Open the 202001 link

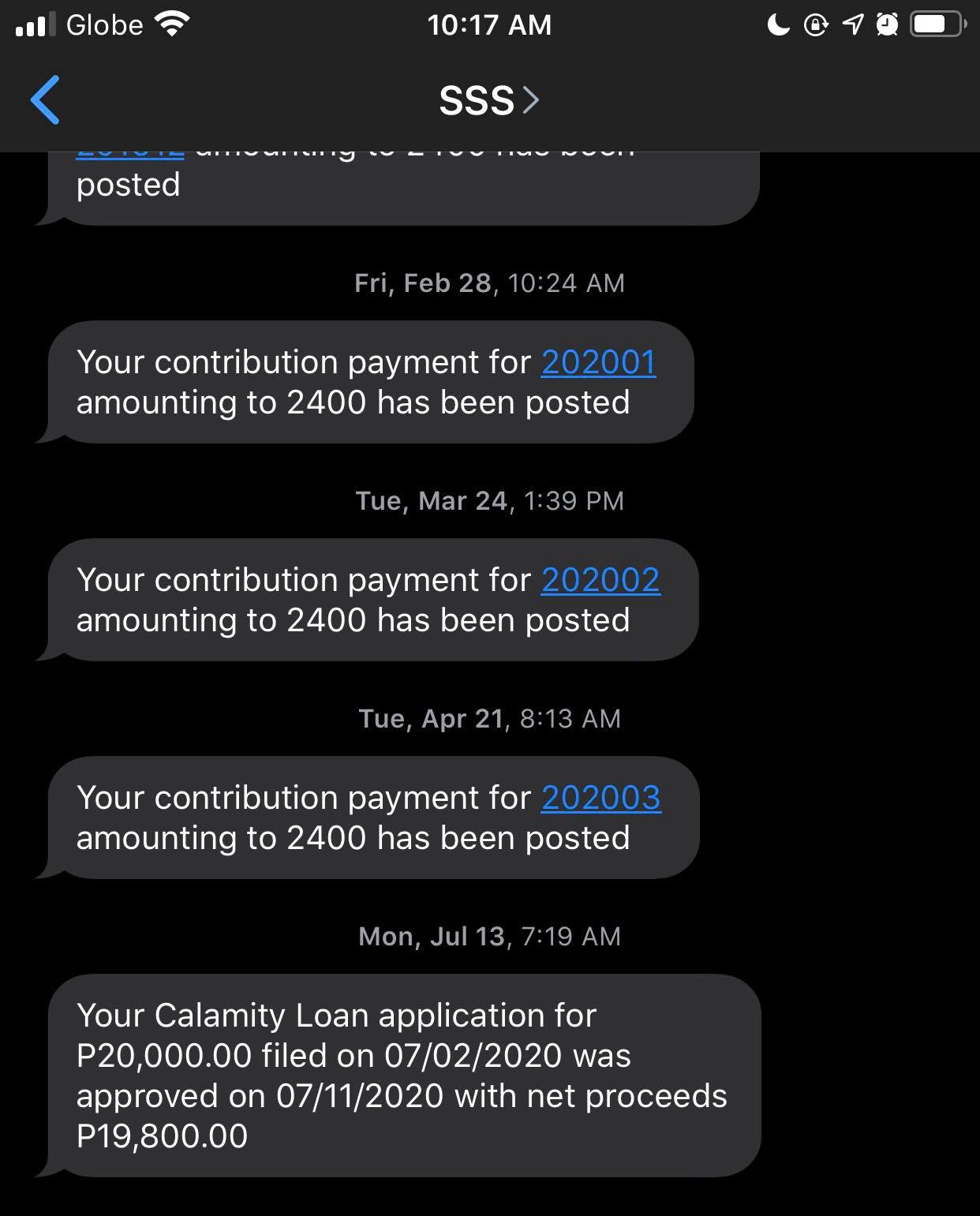click(x=598, y=362)
